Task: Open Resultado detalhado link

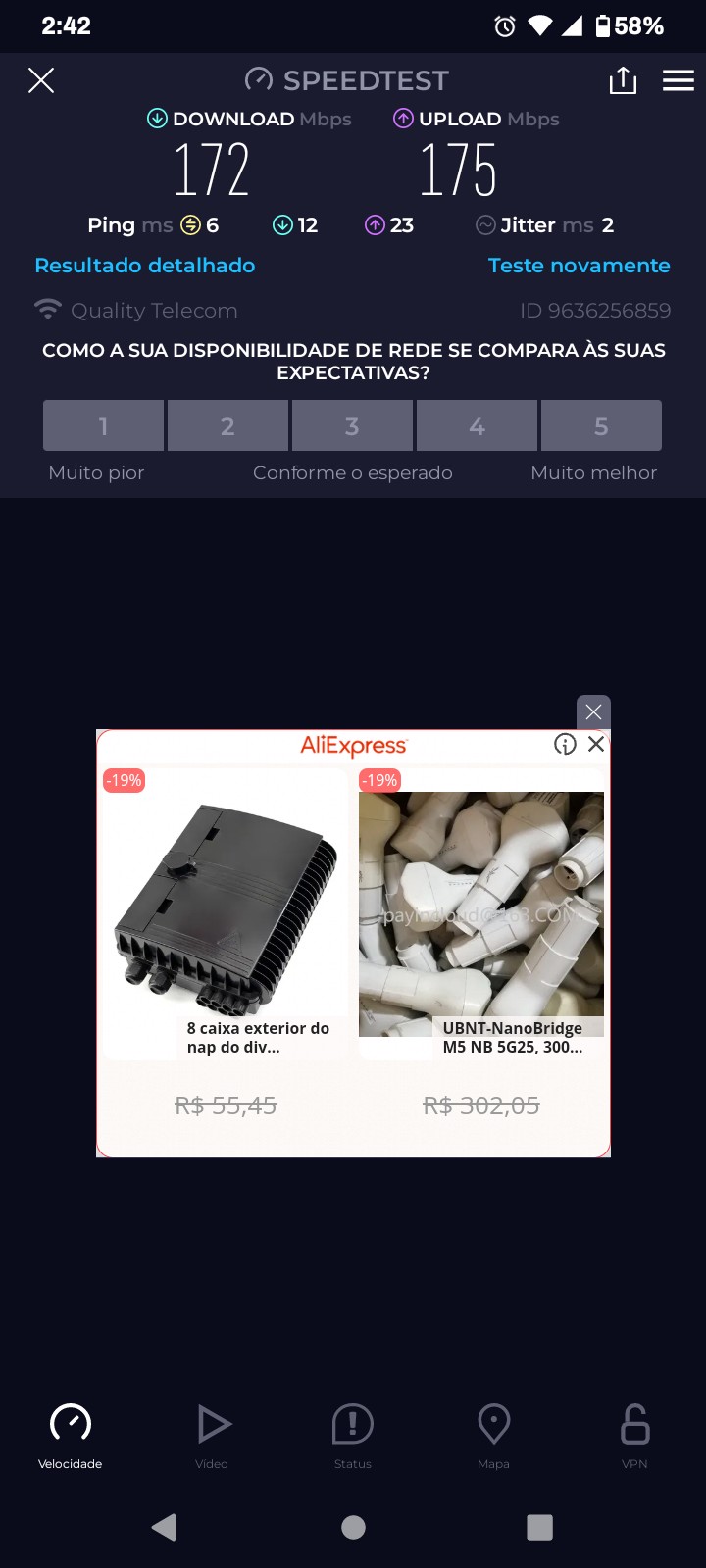Action: point(145,266)
